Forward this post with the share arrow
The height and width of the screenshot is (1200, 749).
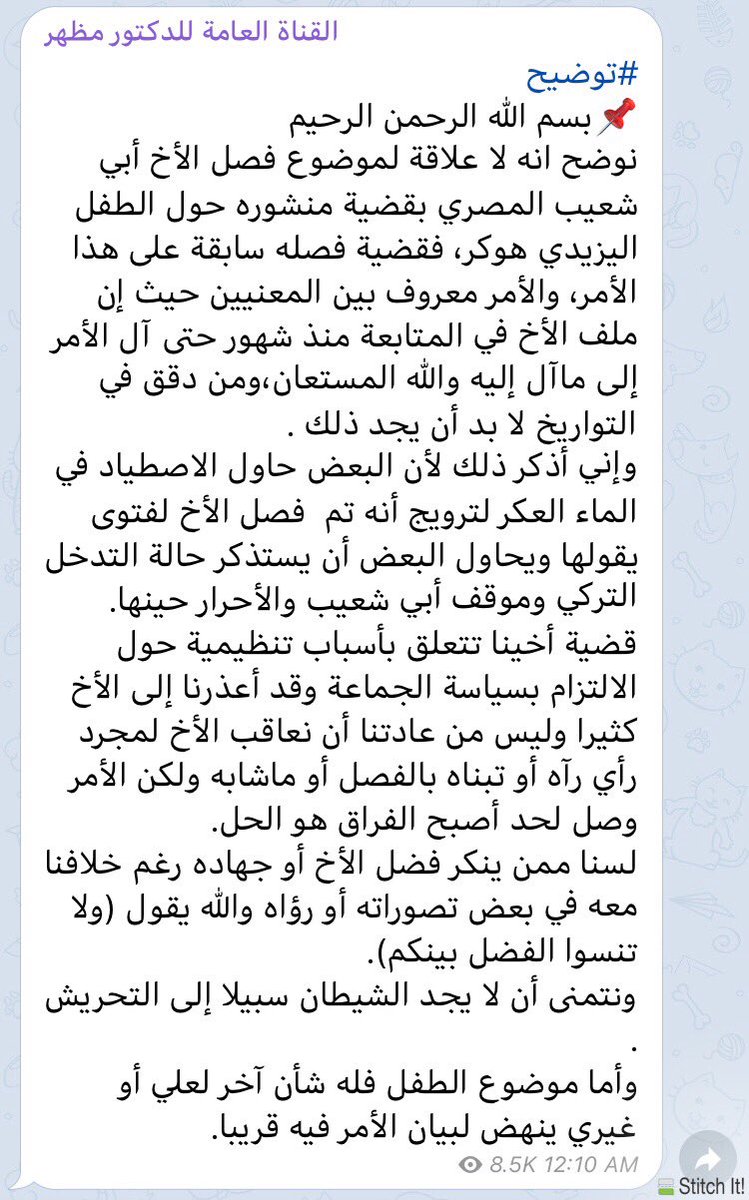[x=707, y=1159]
